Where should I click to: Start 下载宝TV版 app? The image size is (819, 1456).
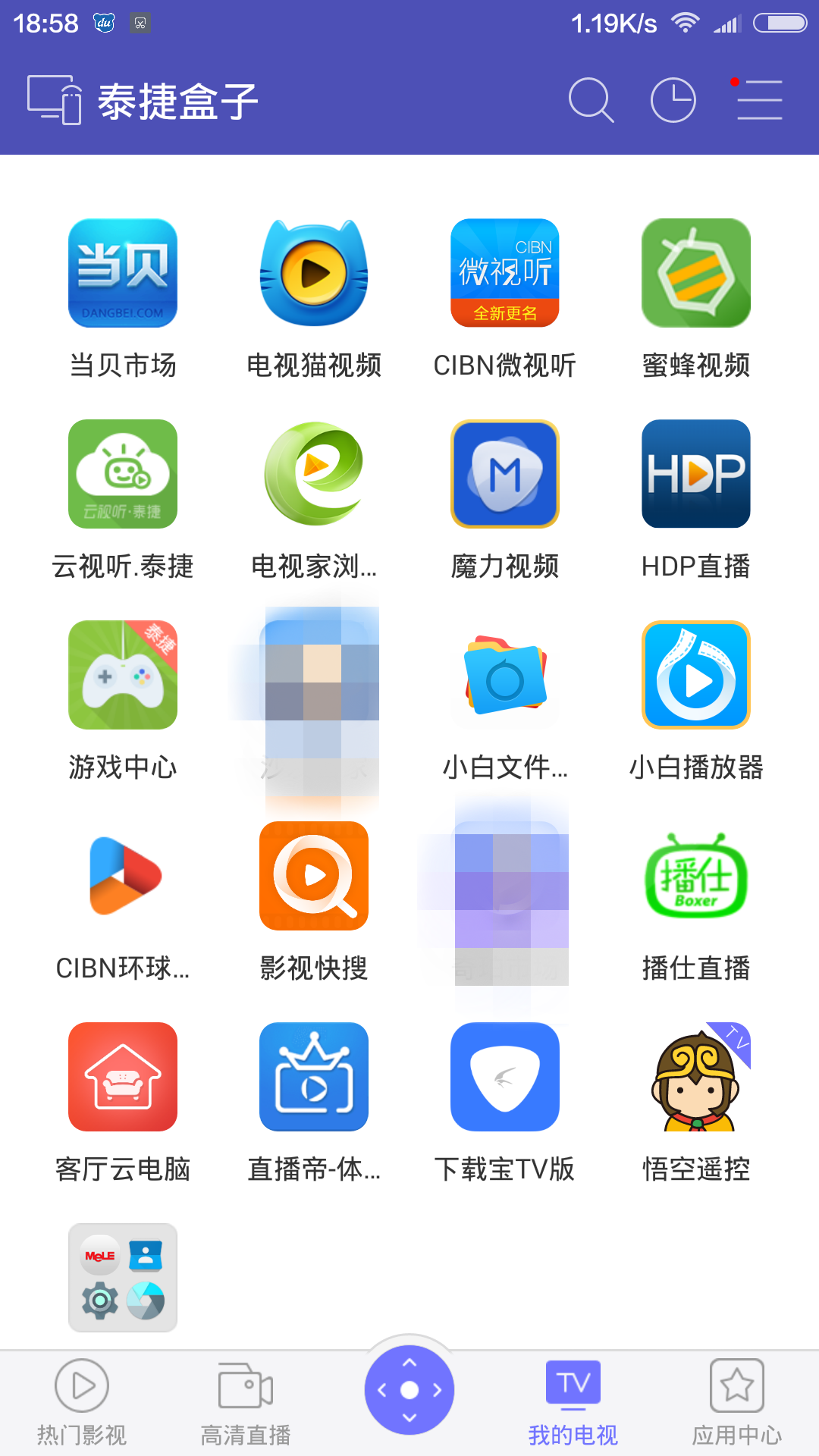tap(504, 1077)
